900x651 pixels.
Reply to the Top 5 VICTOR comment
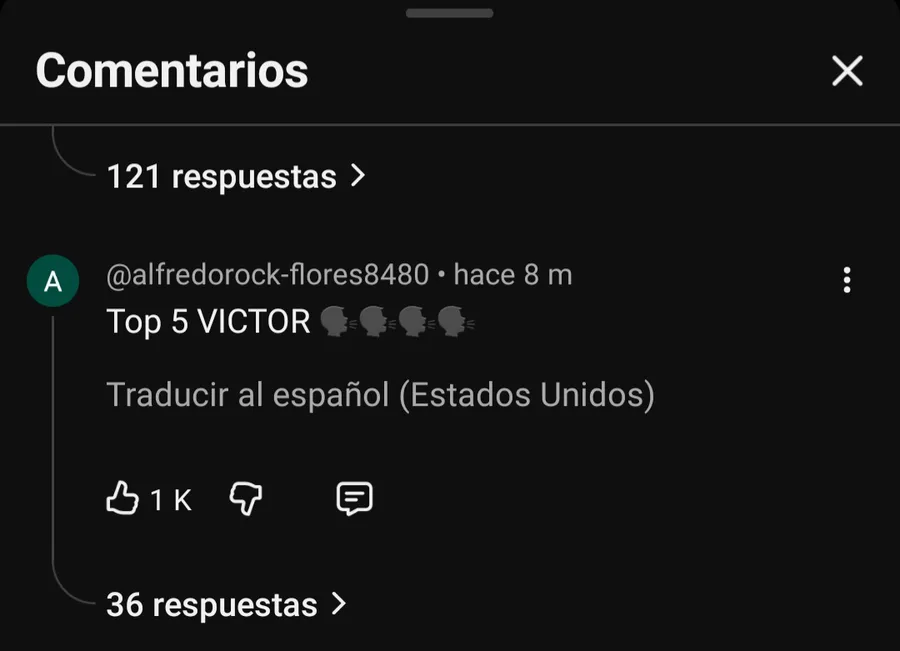354,498
